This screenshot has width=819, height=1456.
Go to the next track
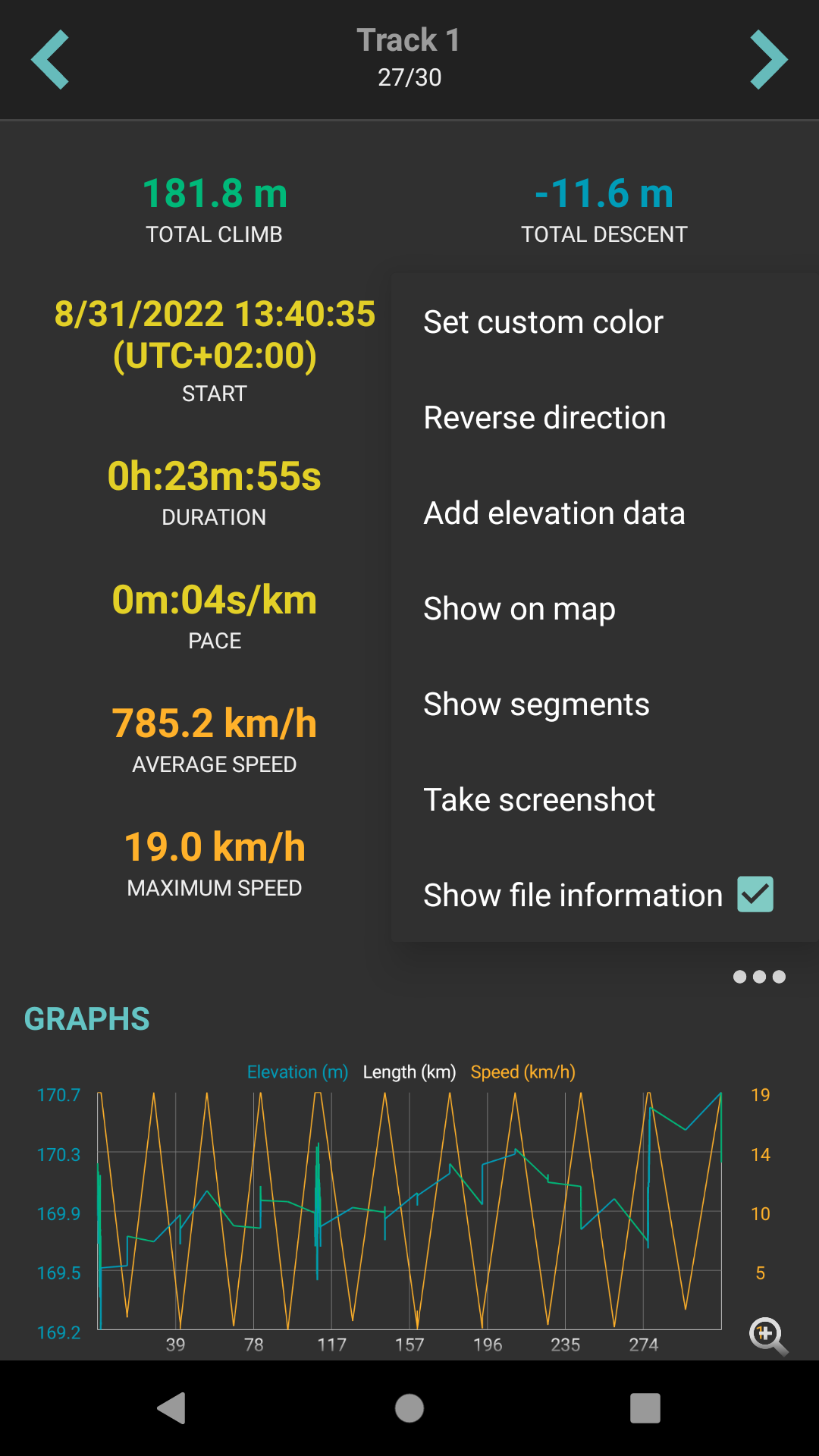click(768, 60)
